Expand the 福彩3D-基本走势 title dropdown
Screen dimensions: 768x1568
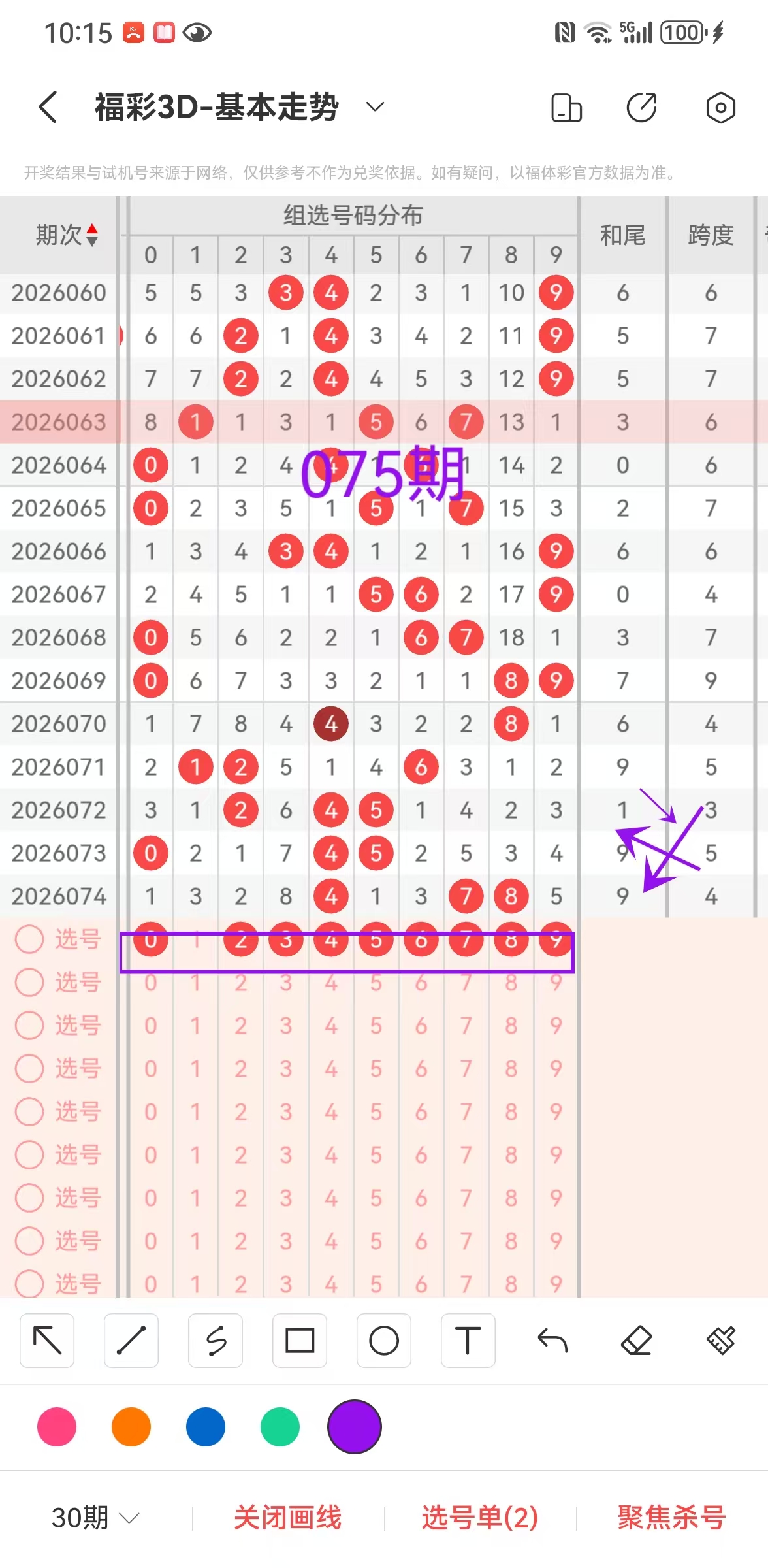(375, 107)
